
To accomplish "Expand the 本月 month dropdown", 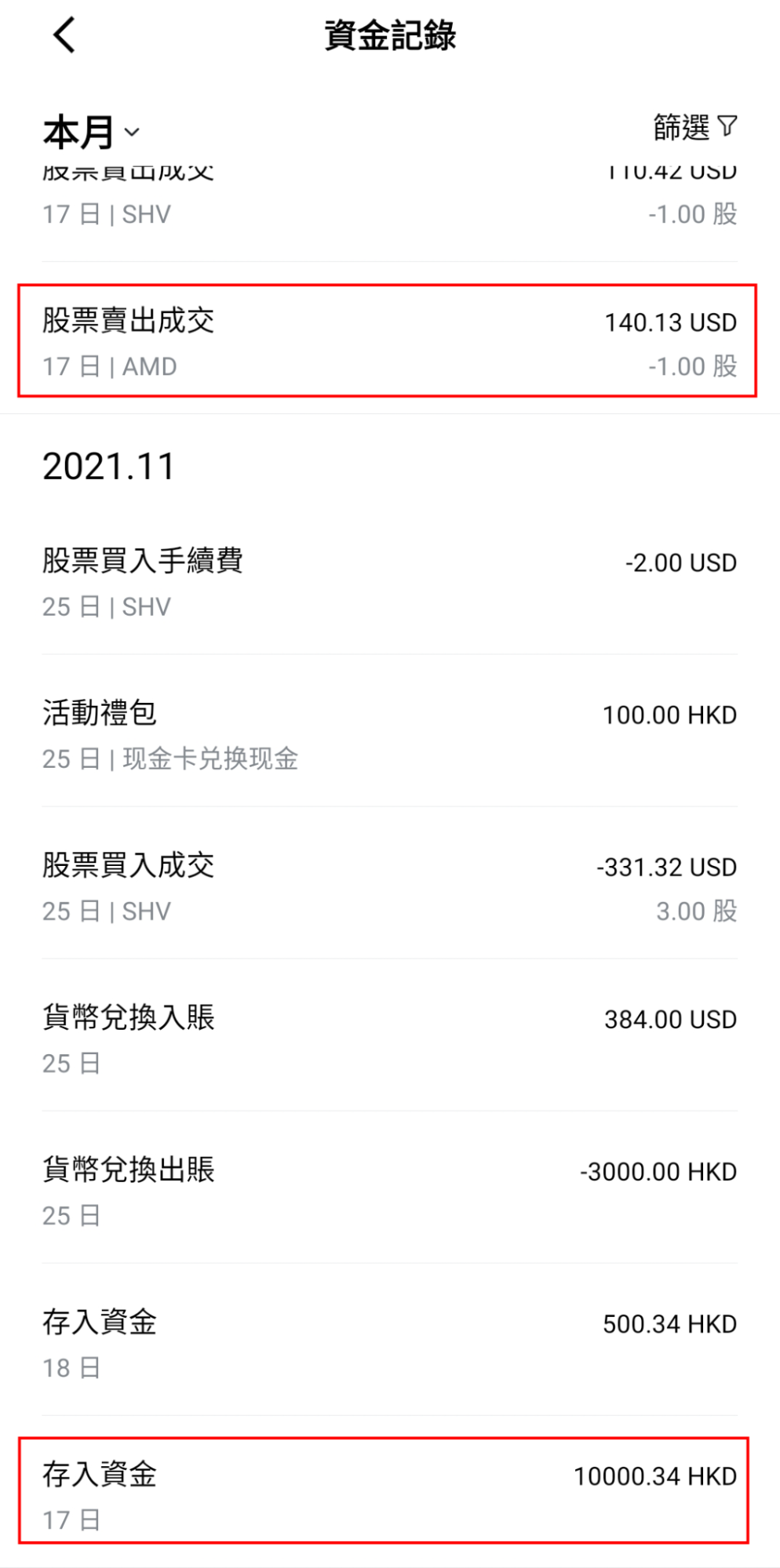I will tap(90, 132).
